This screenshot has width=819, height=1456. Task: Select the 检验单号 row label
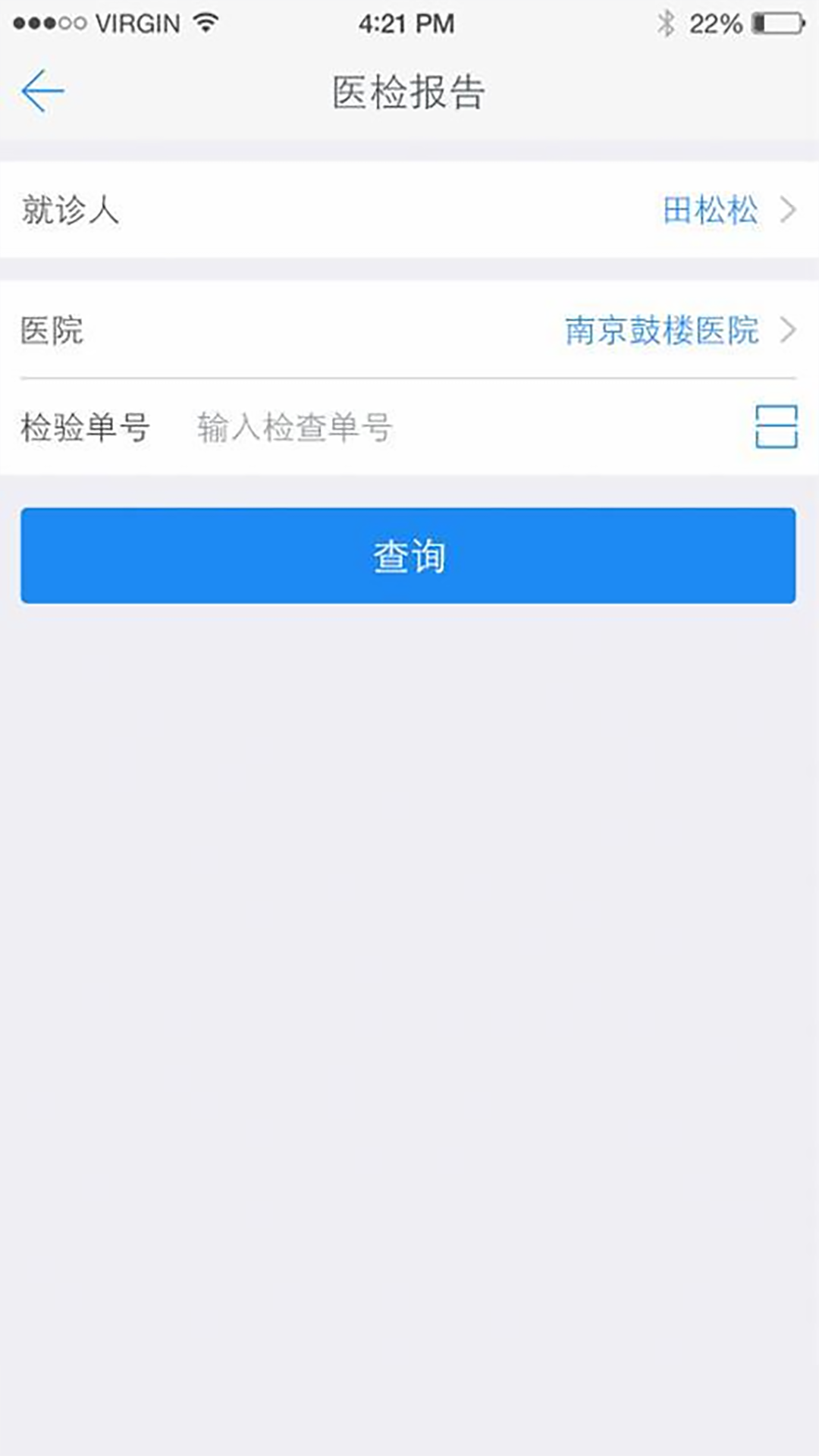87,427
